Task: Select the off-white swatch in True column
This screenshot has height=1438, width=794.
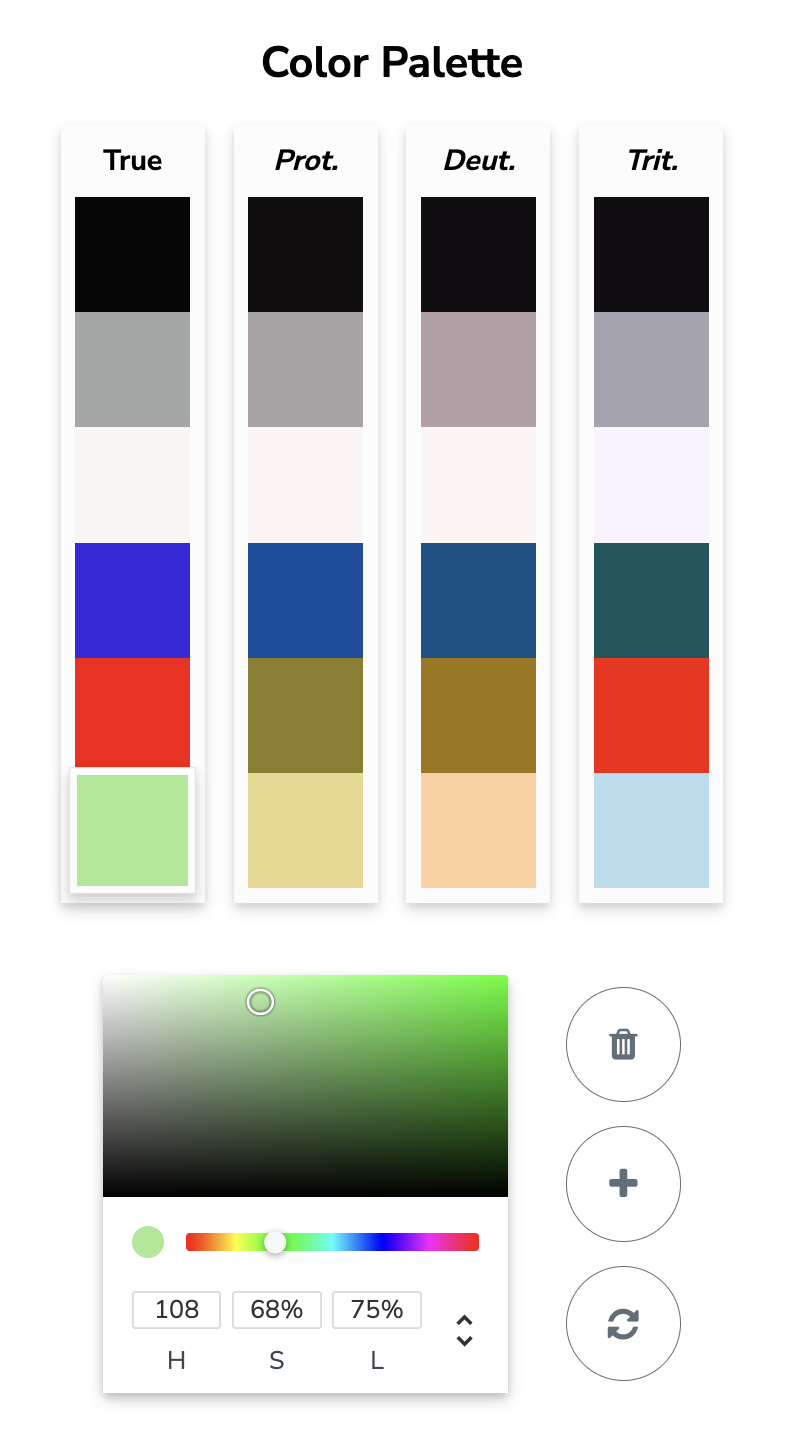Action: click(x=132, y=485)
